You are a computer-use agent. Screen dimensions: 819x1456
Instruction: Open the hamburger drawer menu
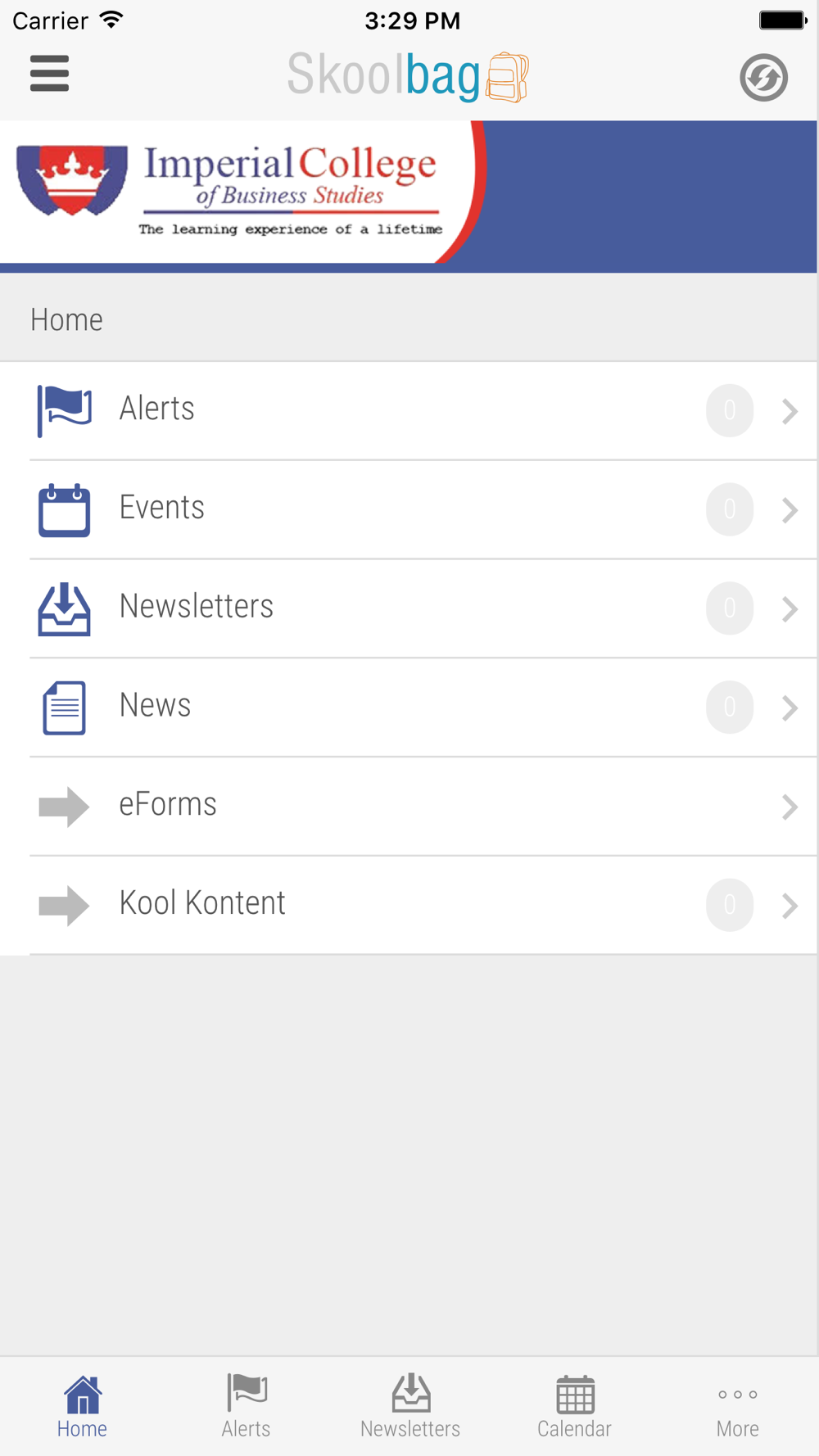[49, 74]
